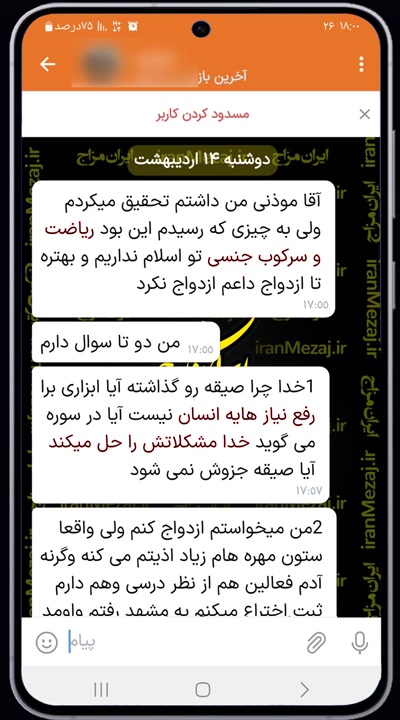Dismiss the block user banner
The height and width of the screenshot is (720, 400).
(x=365, y=114)
